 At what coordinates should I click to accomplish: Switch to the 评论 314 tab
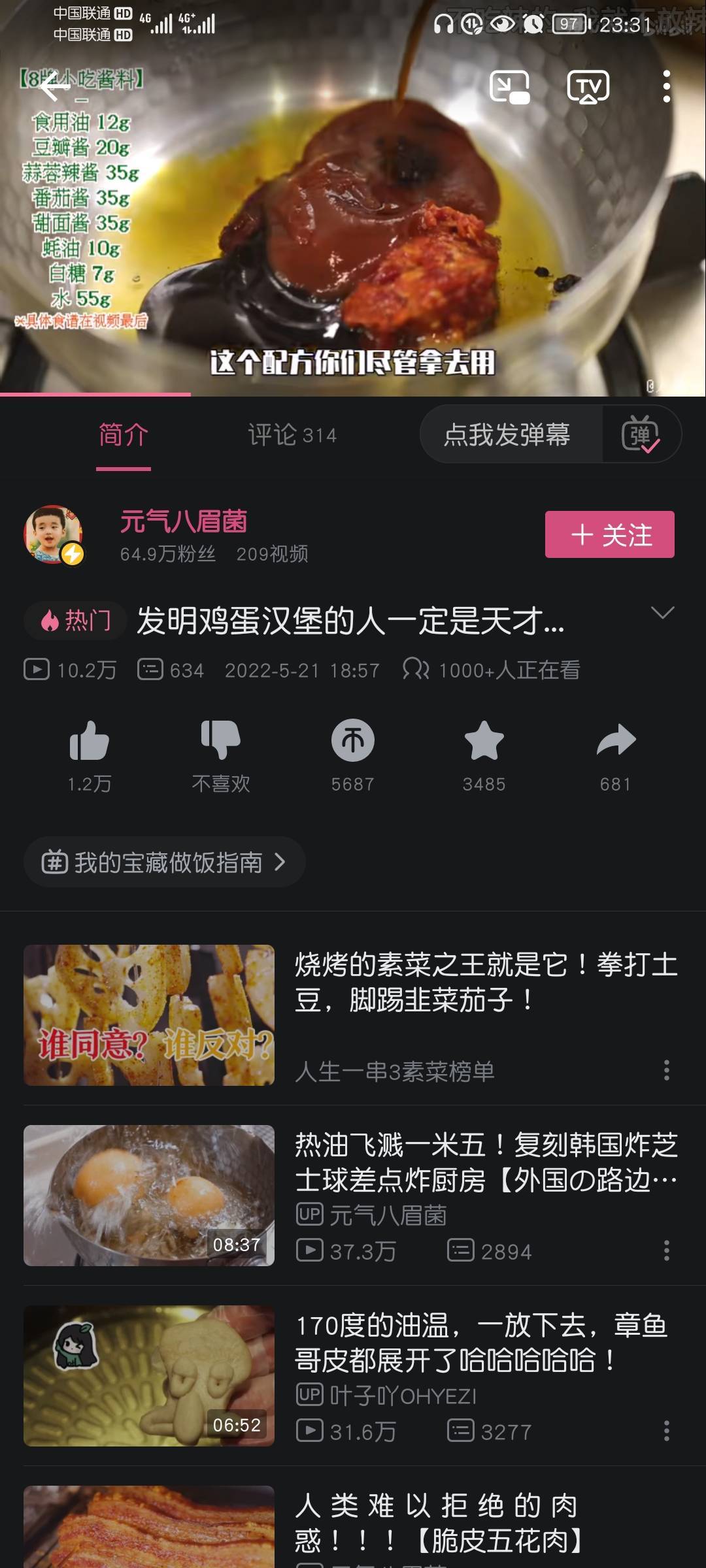pos(292,435)
